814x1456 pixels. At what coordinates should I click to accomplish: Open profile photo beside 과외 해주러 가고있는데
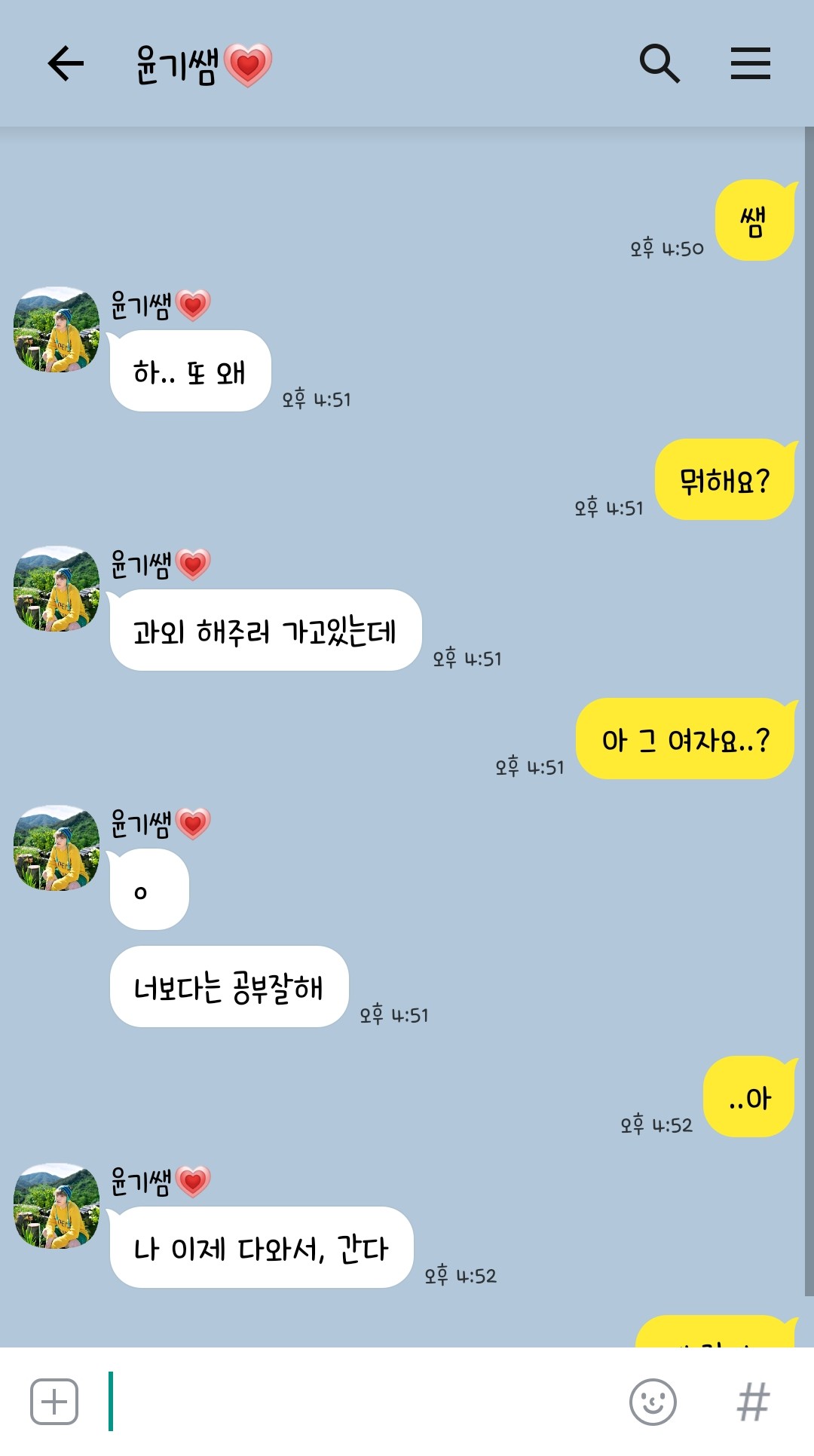(x=57, y=589)
